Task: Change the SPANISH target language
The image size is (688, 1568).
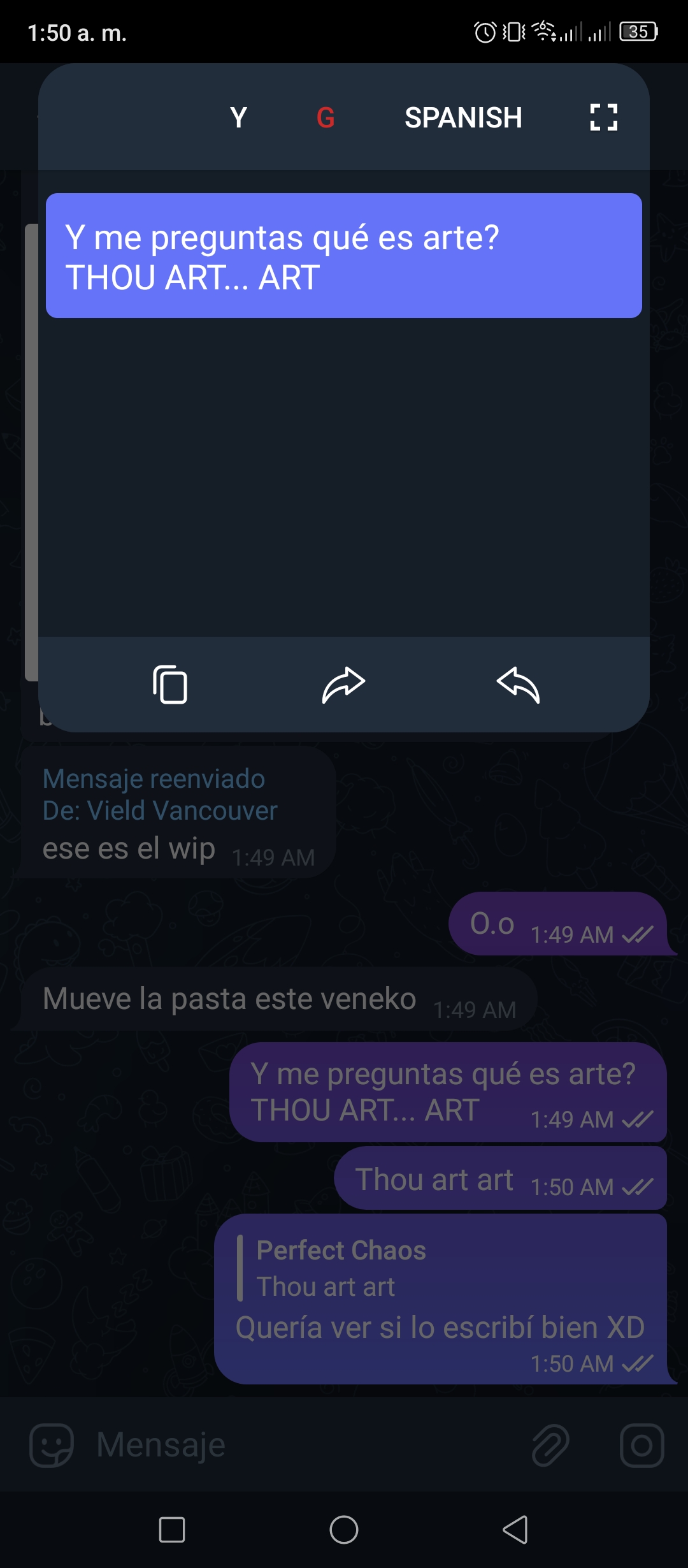Action: click(463, 118)
